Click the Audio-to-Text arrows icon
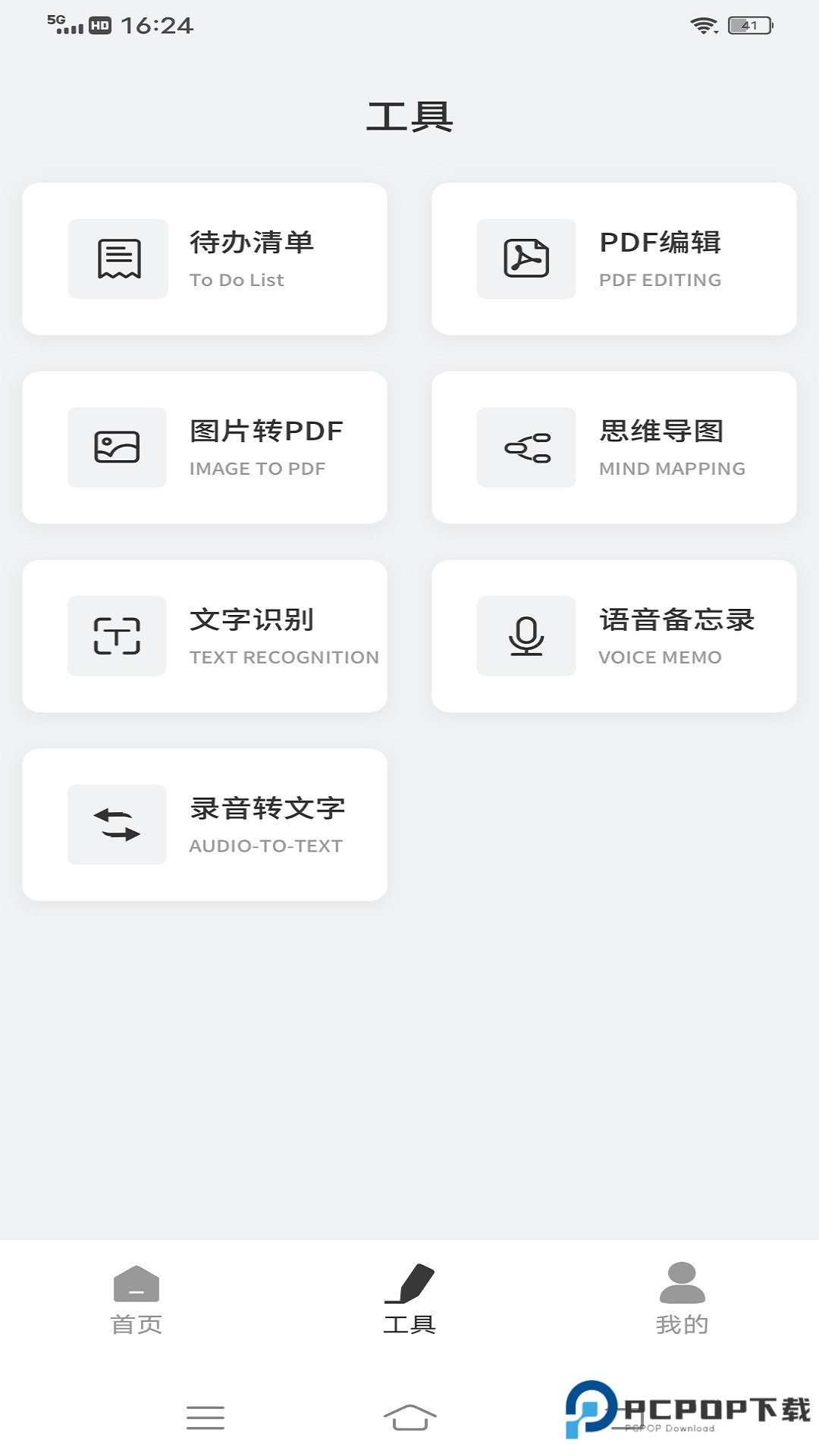Screen dimensions: 819x1456 coord(118,825)
